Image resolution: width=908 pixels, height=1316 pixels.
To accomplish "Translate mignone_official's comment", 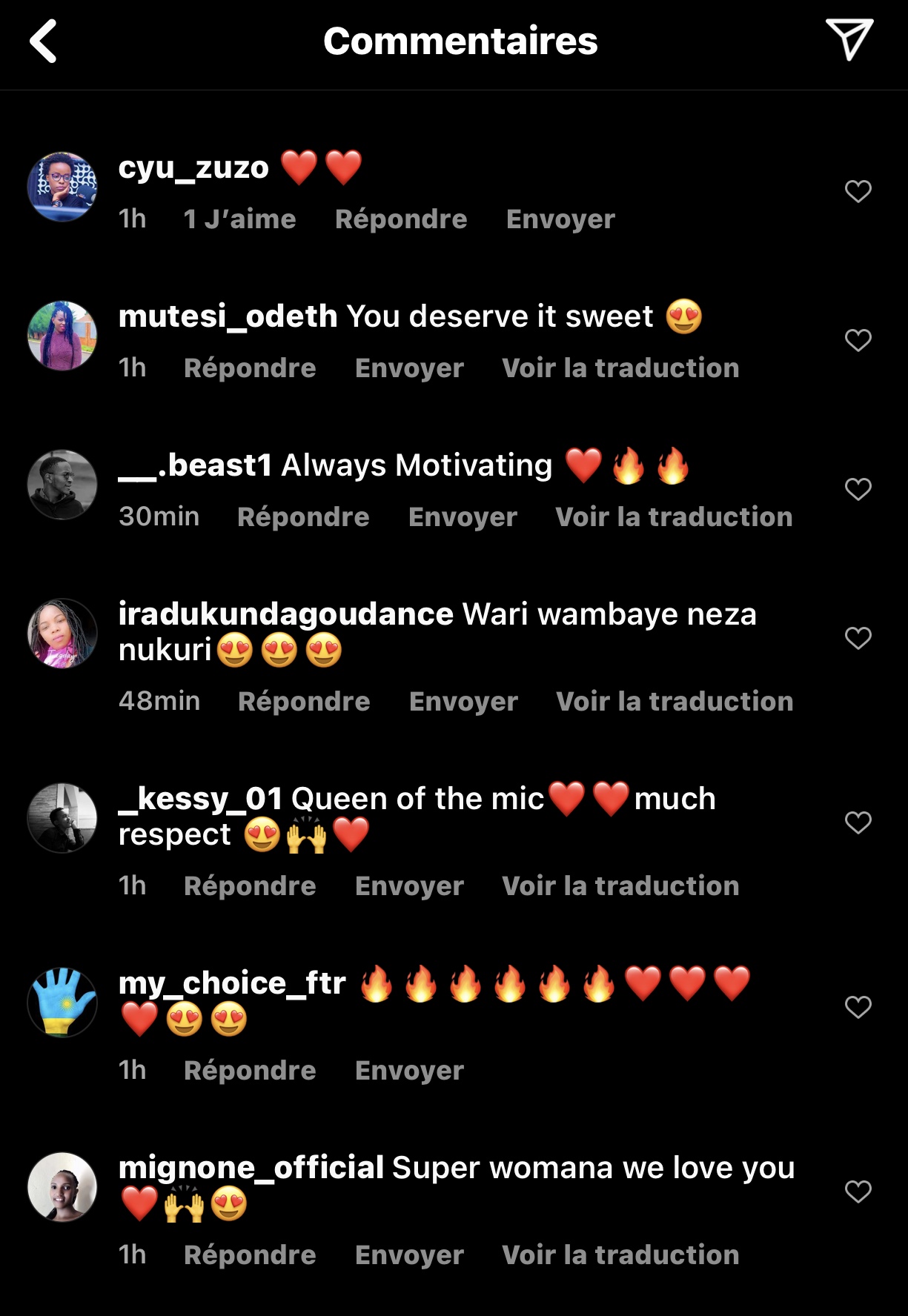I will click(x=620, y=1255).
